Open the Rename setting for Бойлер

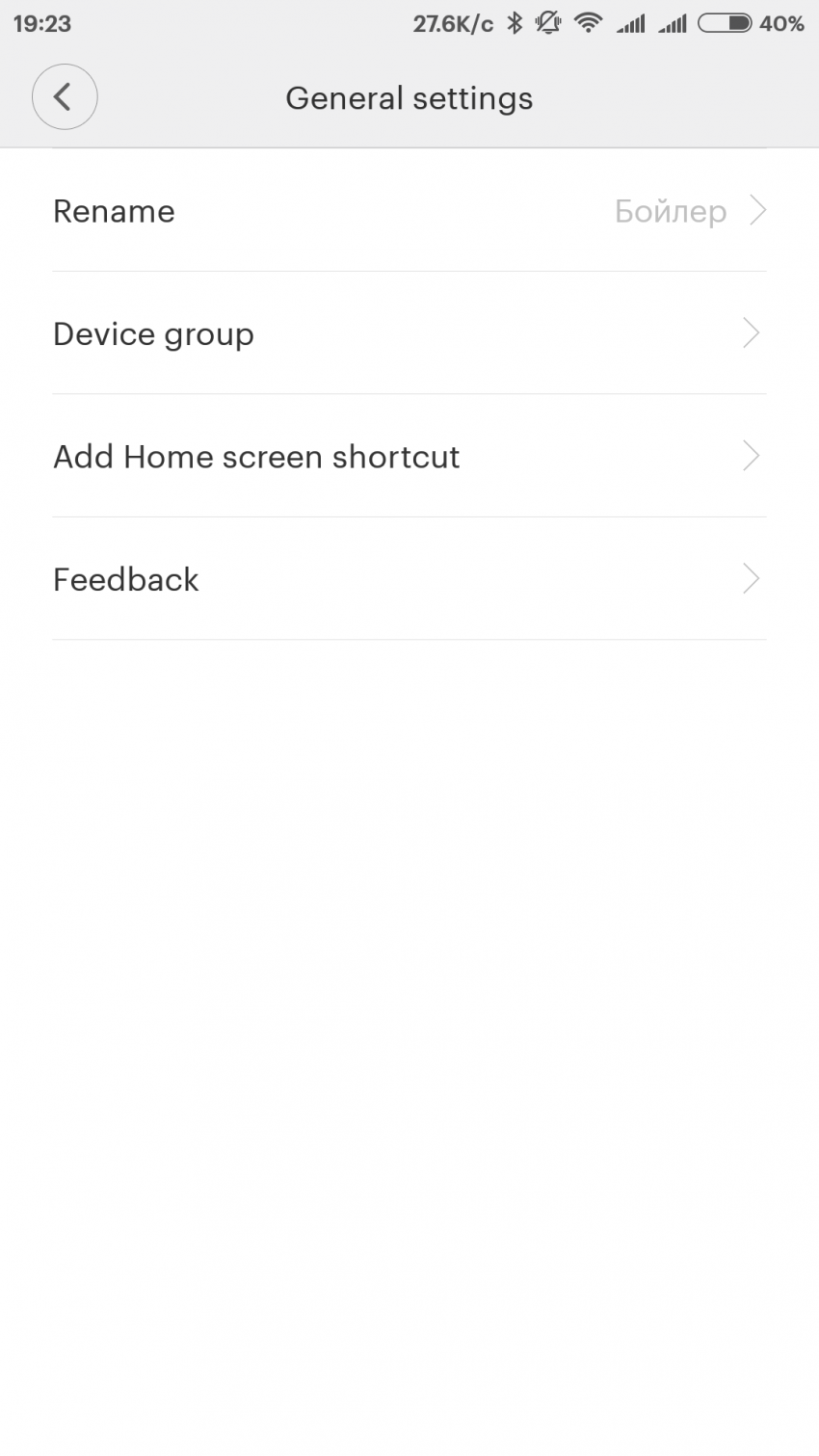pos(409,211)
